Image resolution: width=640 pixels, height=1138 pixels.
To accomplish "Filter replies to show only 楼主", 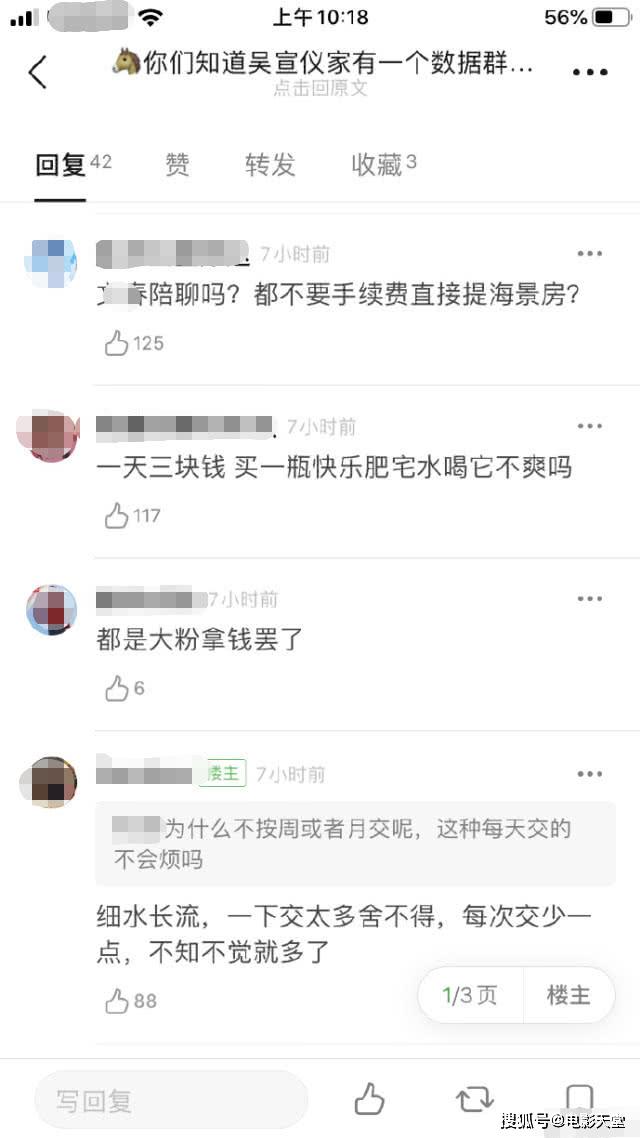I will [568, 995].
